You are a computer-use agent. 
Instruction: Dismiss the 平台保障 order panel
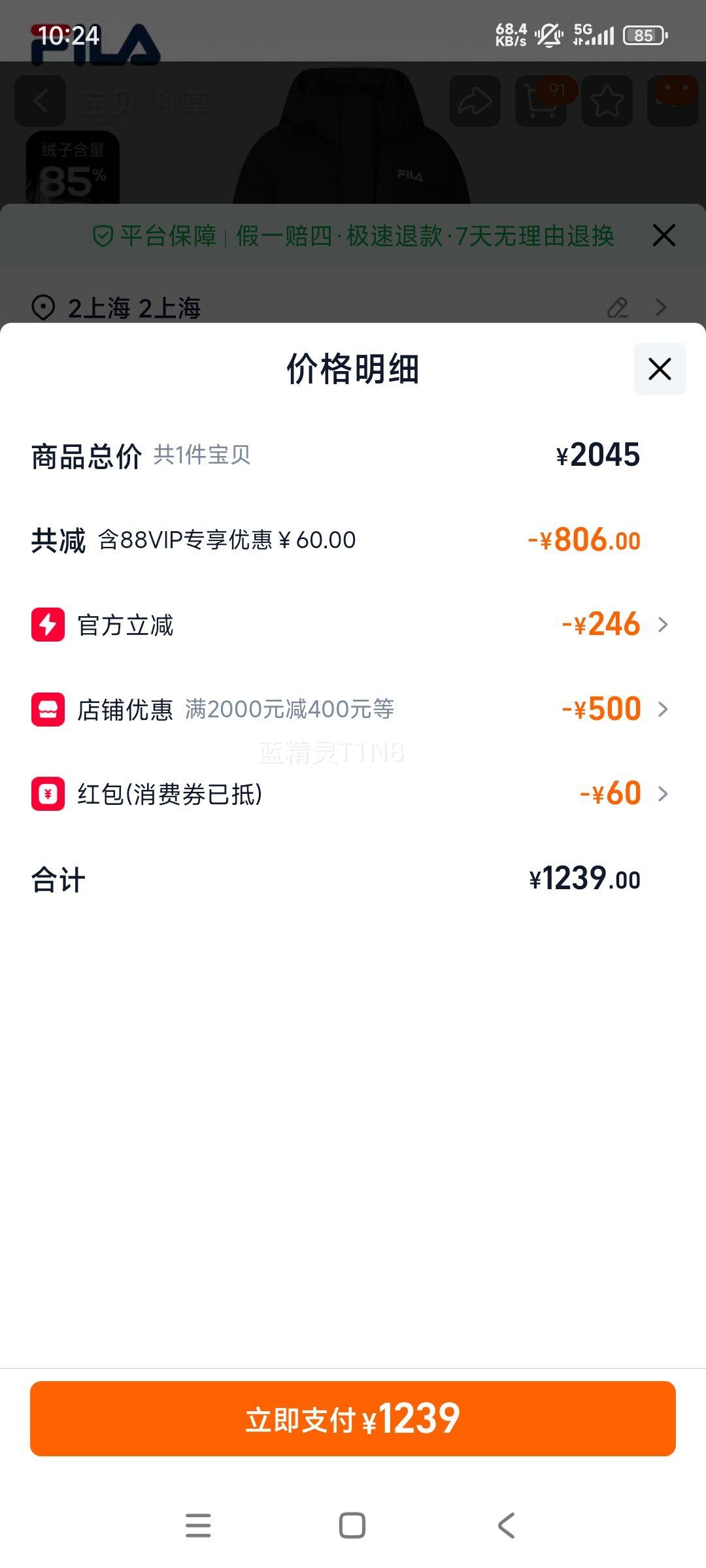[664, 235]
